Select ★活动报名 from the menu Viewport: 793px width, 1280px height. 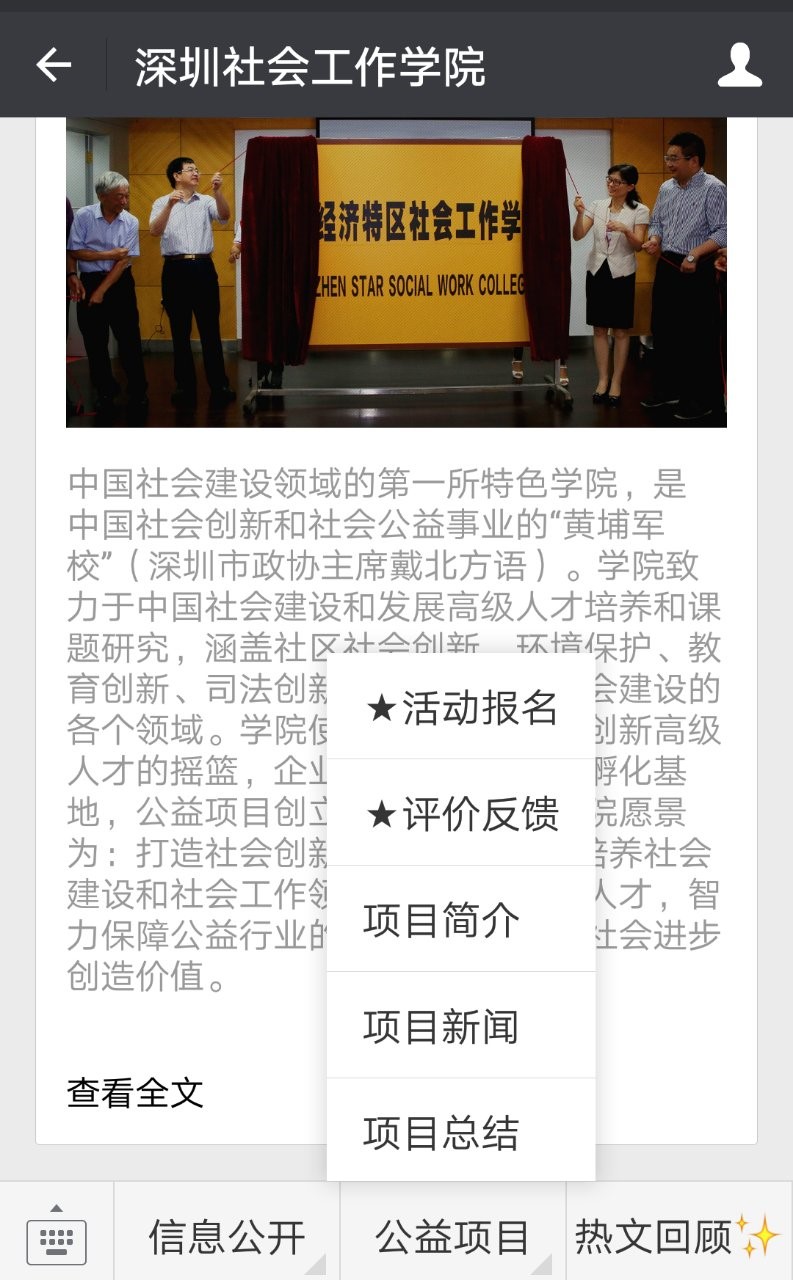461,708
